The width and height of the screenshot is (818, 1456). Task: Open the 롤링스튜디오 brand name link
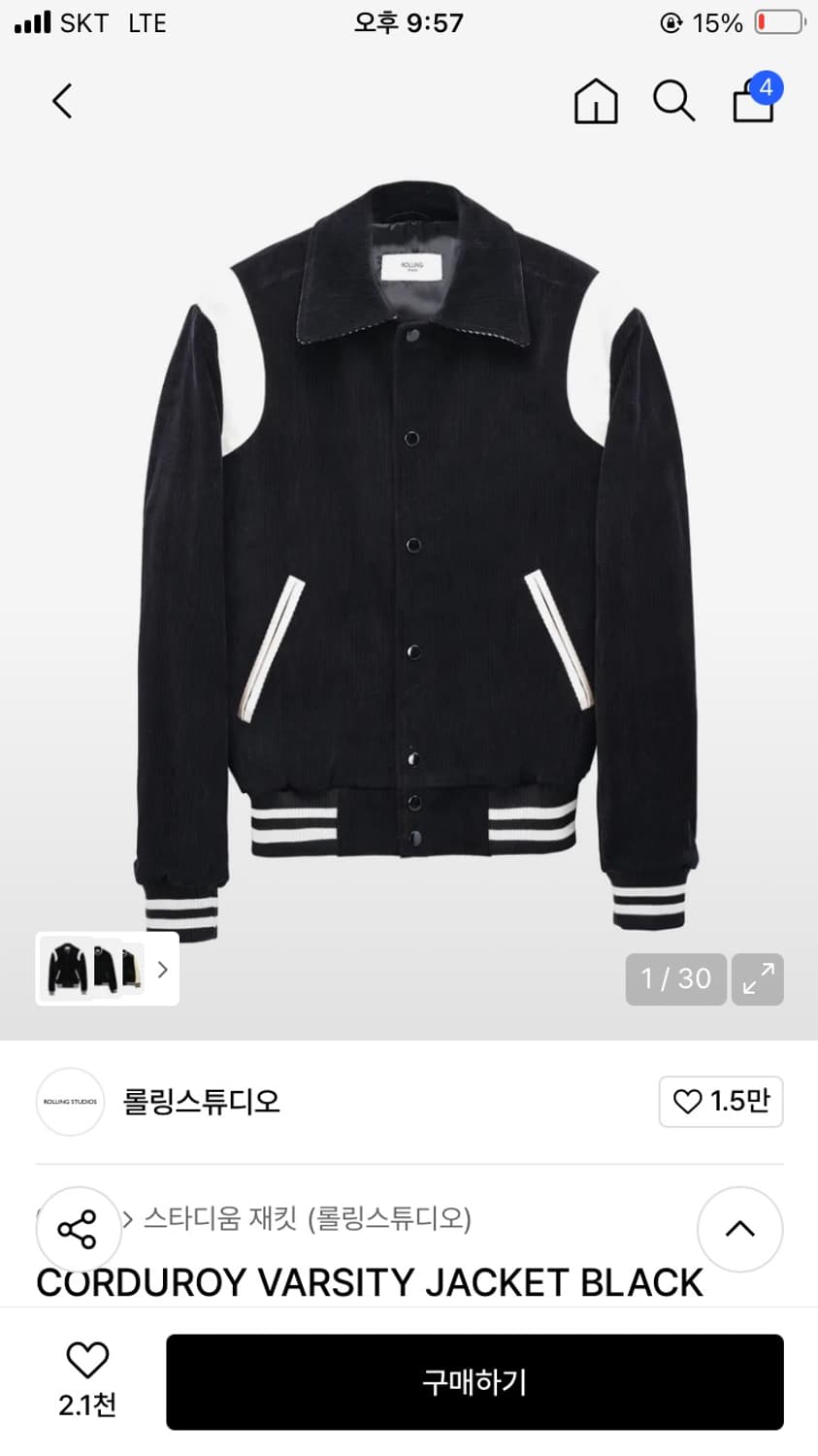coord(201,1102)
